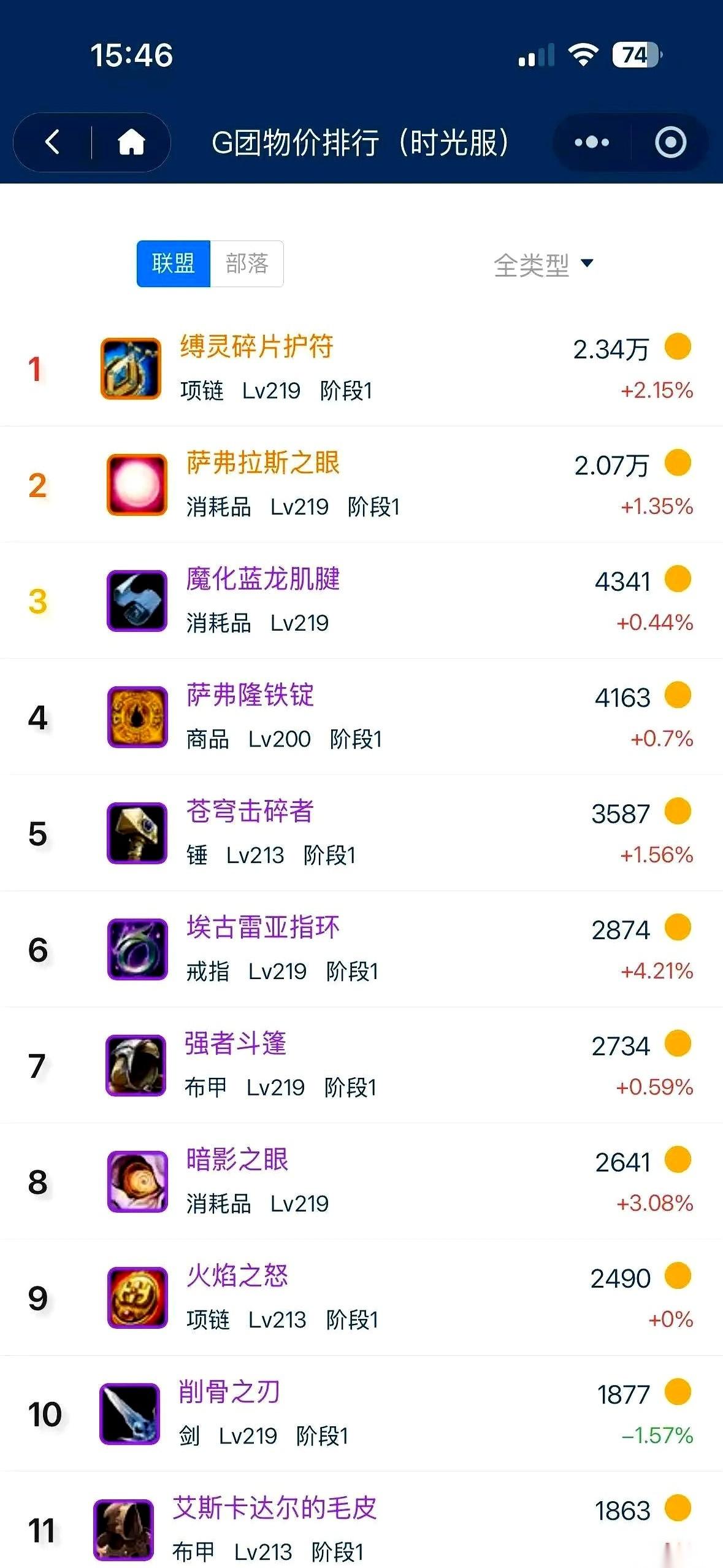Viewport: 723px width, 1568px height.
Task: Select the 联盟 tab
Action: click(172, 264)
